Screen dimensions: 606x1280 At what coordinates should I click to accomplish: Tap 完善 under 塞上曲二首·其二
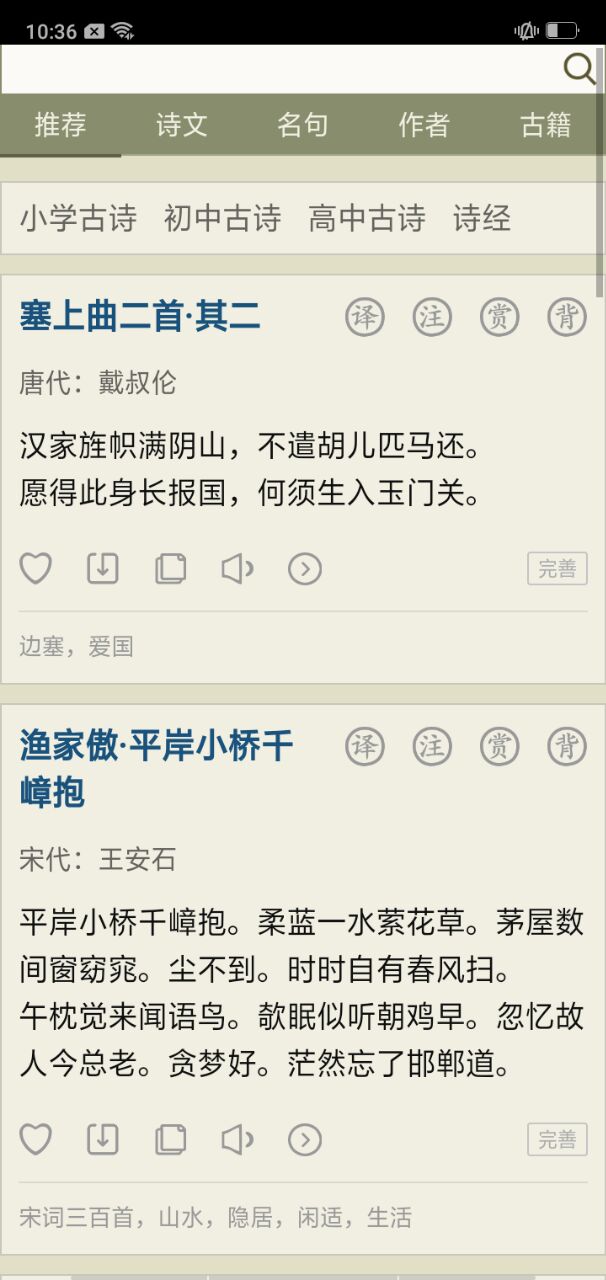(x=557, y=569)
